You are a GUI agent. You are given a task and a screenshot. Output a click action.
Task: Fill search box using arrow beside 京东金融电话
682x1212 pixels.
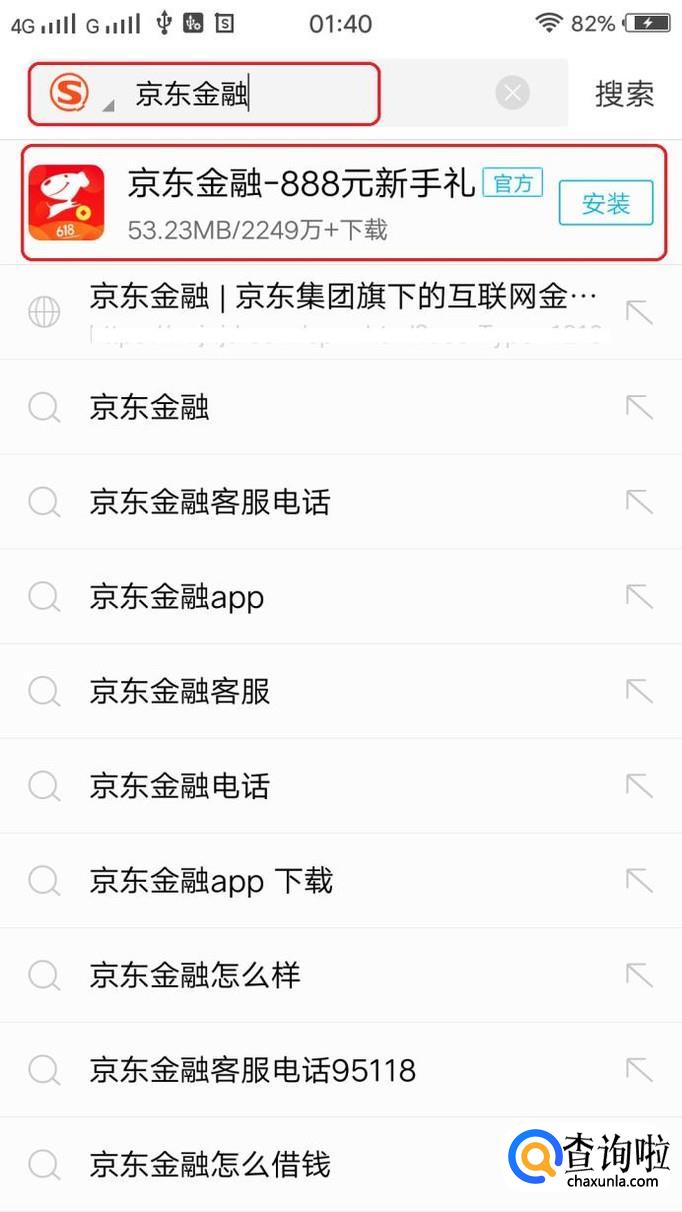[x=638, y=786]
